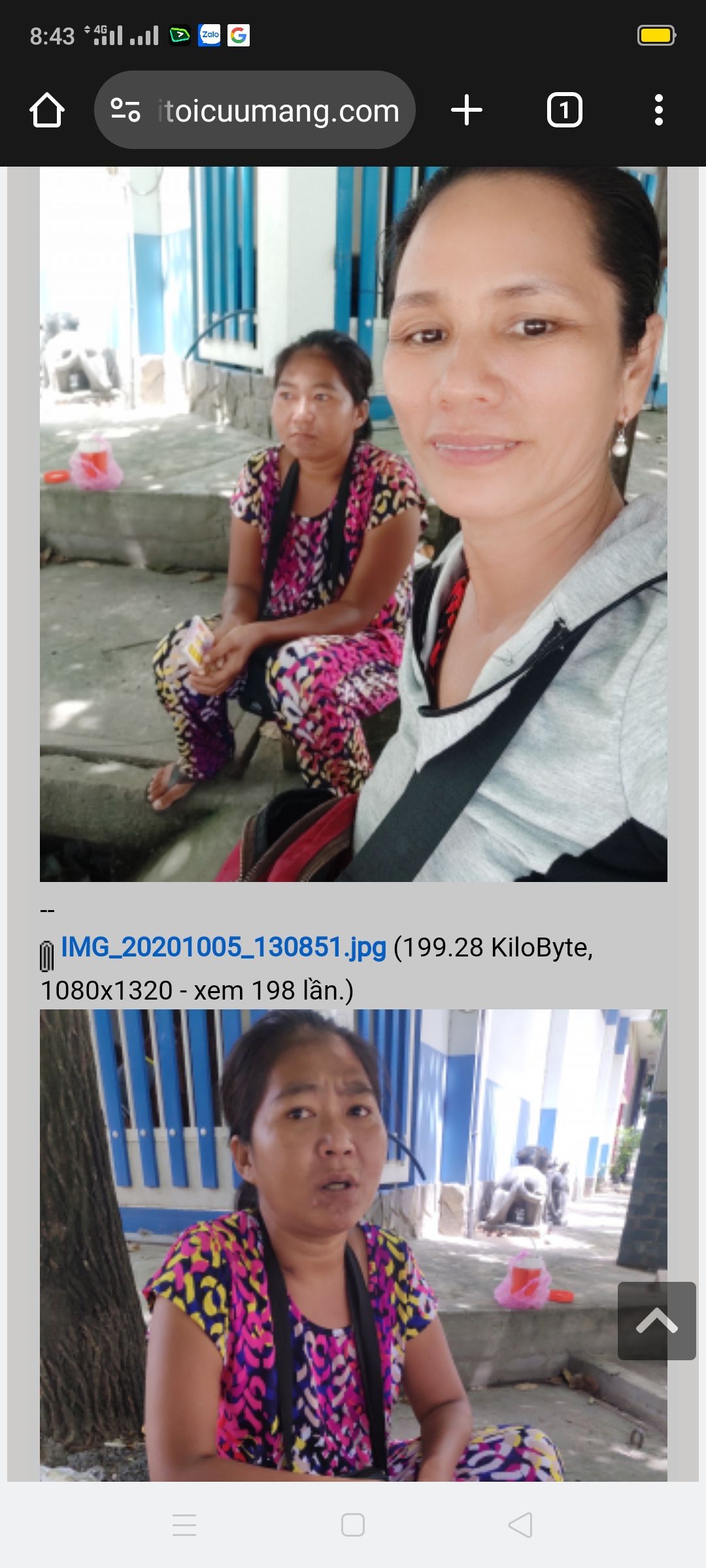Open the selfie photo of two women
Image resolution: width=706 pixels, height=1568 pixels.
point(353,523)
